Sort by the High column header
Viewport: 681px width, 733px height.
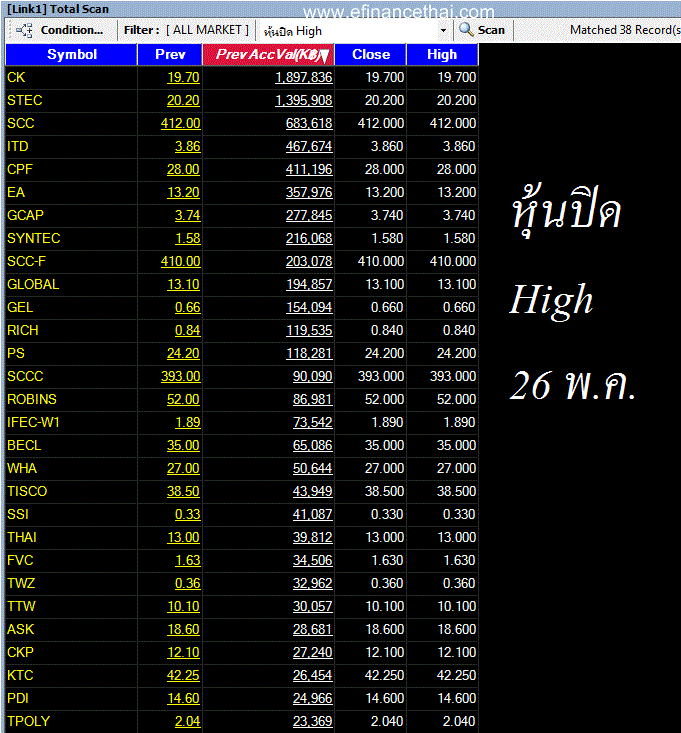441,54
